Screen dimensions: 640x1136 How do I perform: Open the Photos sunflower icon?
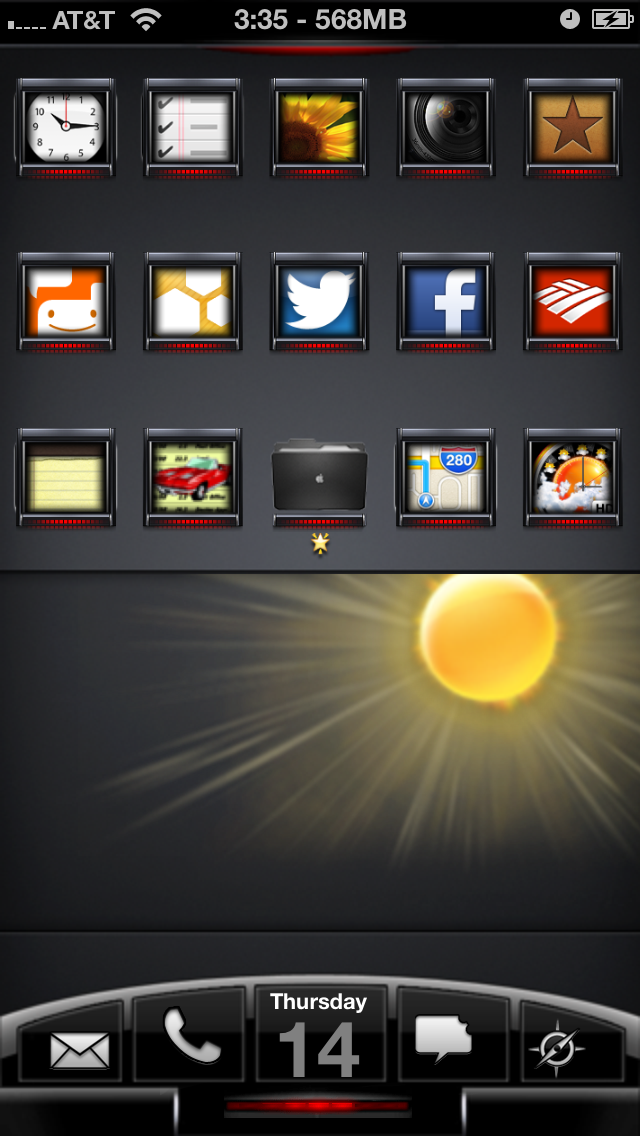click(x=319, y=127)
